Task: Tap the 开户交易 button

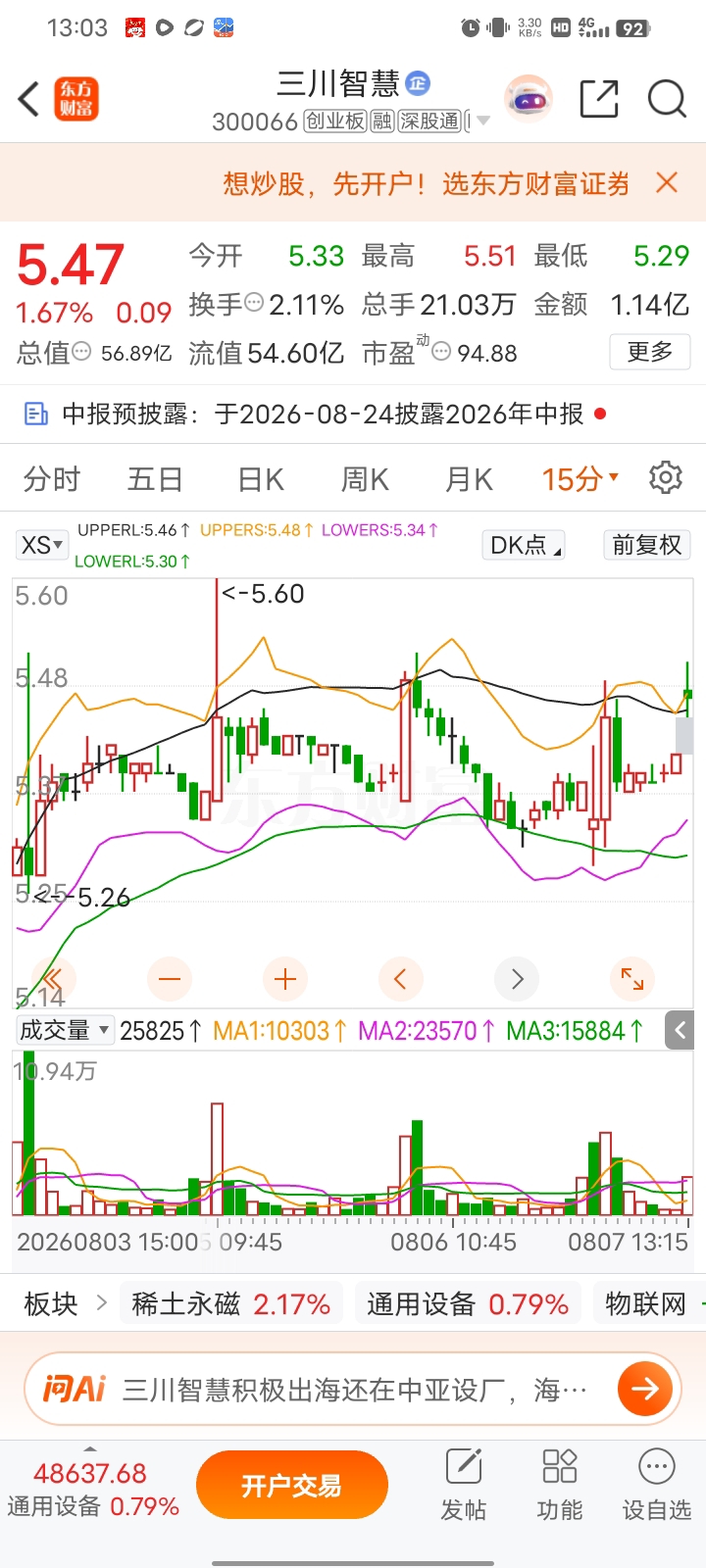Action: (x=291, y=1486)
